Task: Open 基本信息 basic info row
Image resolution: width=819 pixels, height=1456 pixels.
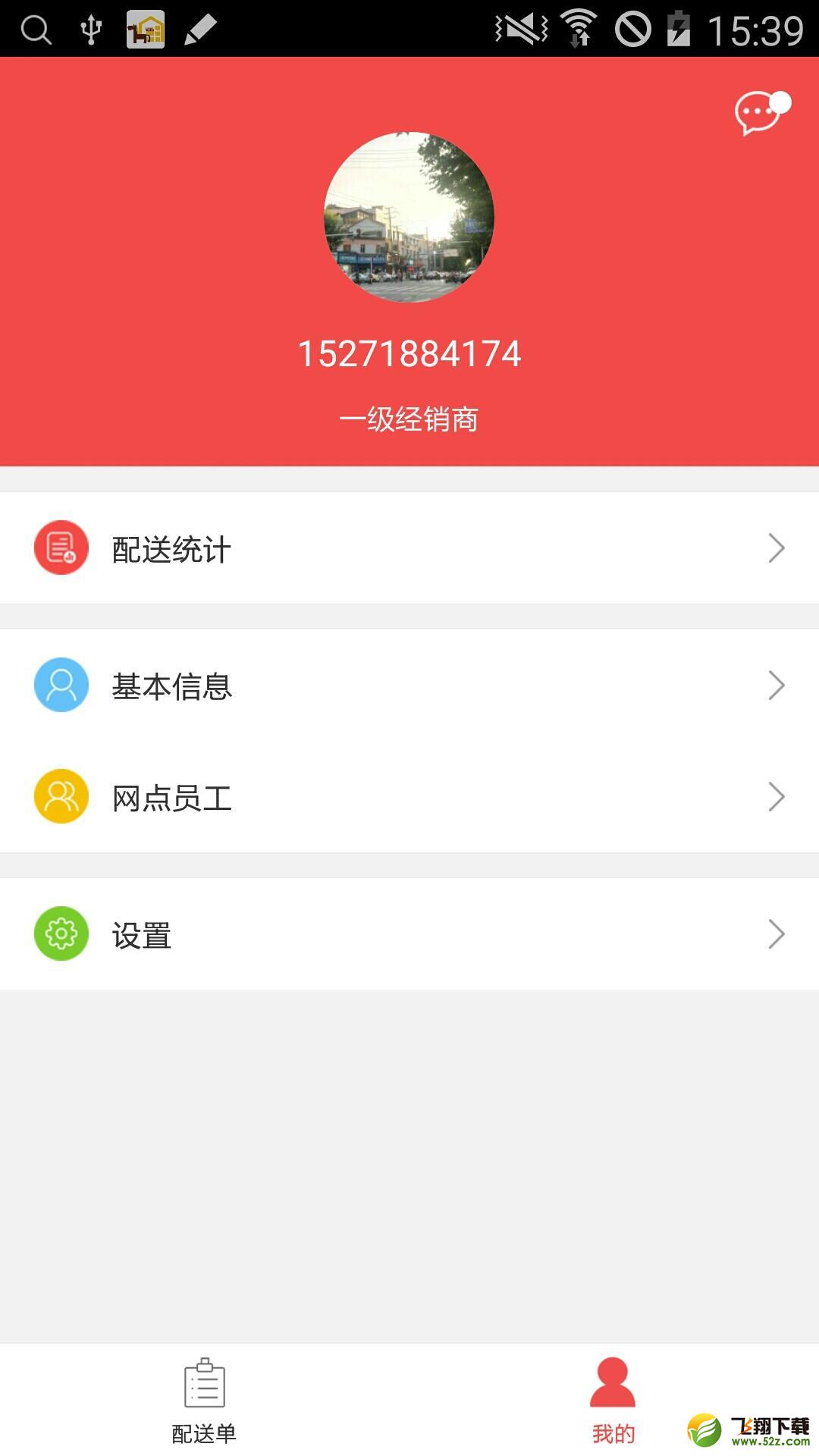Action: [x=409, y=686]
